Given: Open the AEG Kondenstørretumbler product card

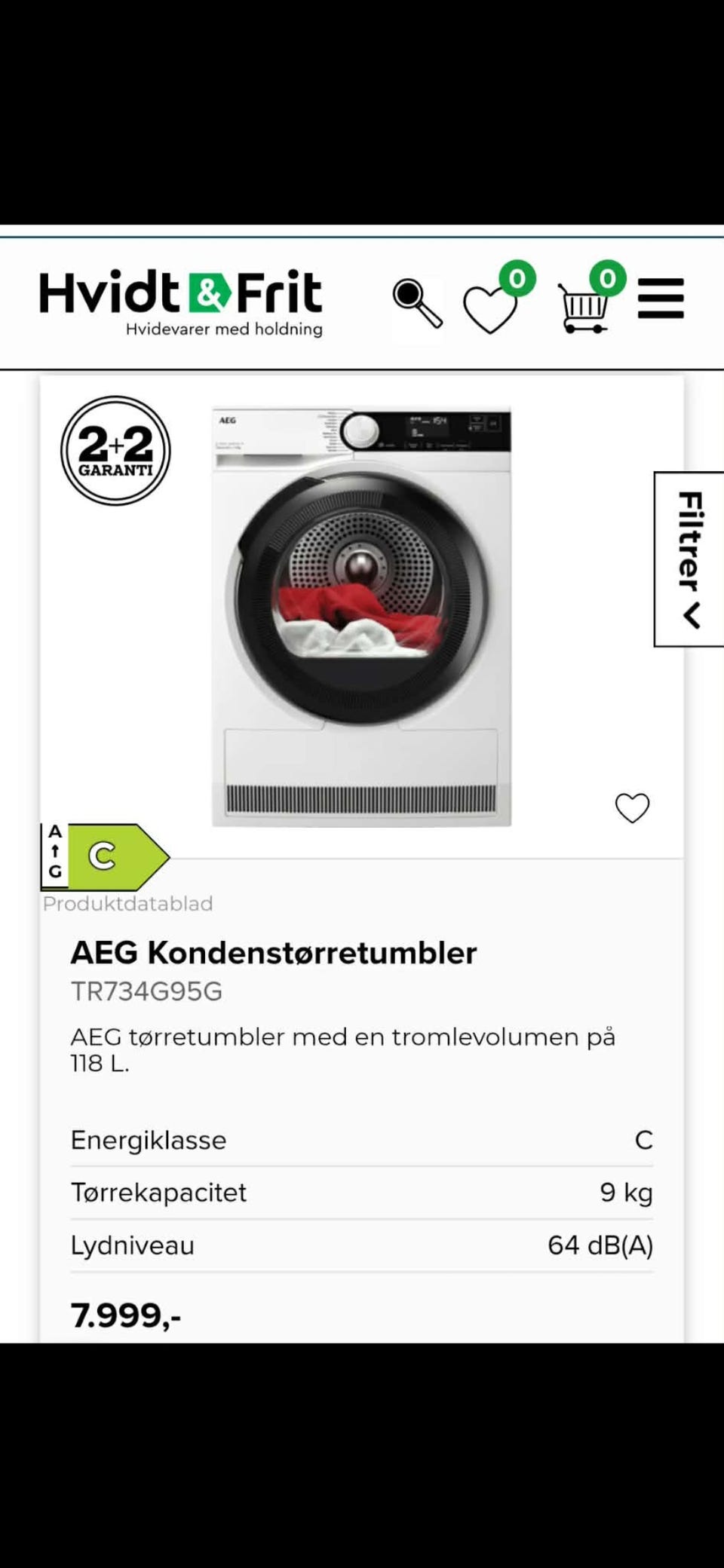Looking at the screenshot, I should tap(274, 953).
